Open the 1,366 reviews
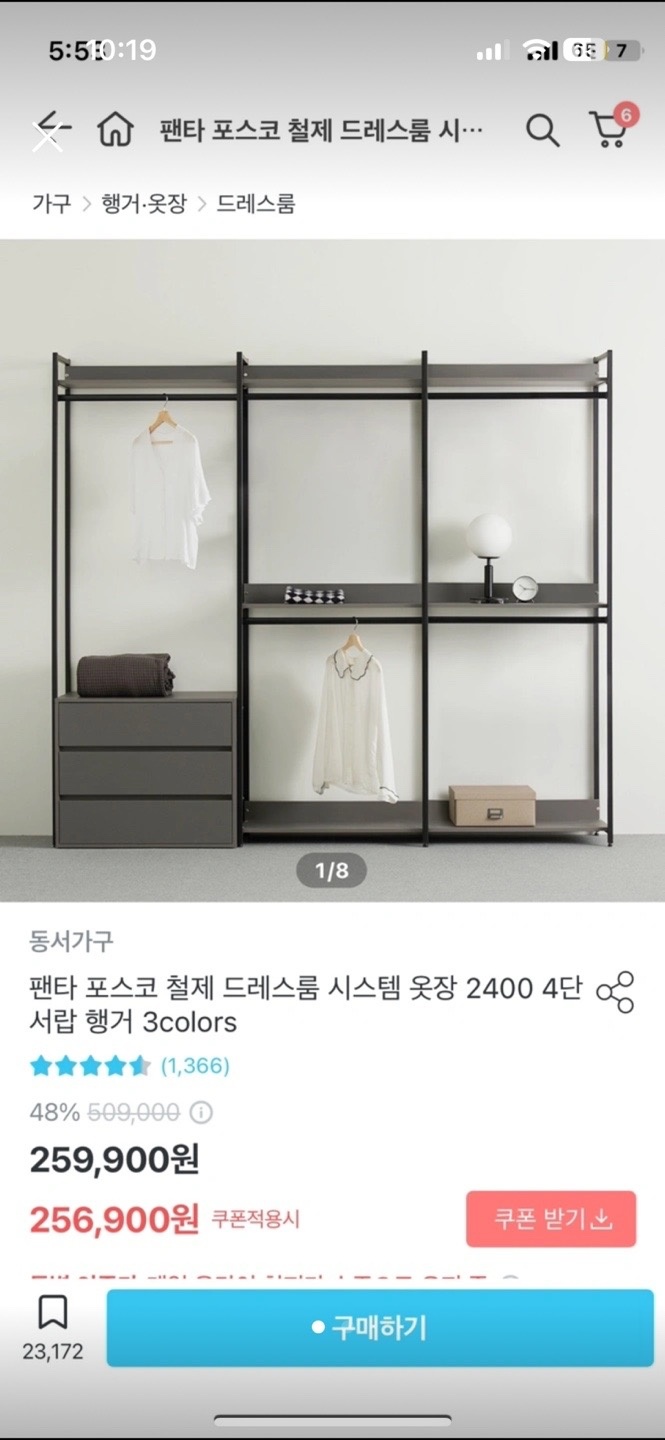The width and height of the screenshot is (665, 1440). point(195,1066)
